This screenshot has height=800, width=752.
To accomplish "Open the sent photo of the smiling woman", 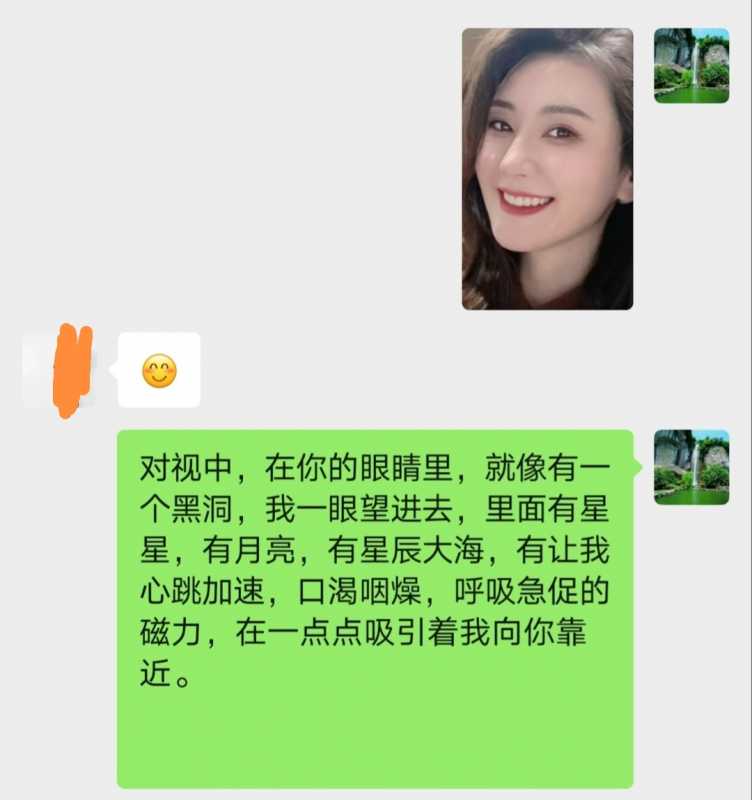I will [547, 168].
